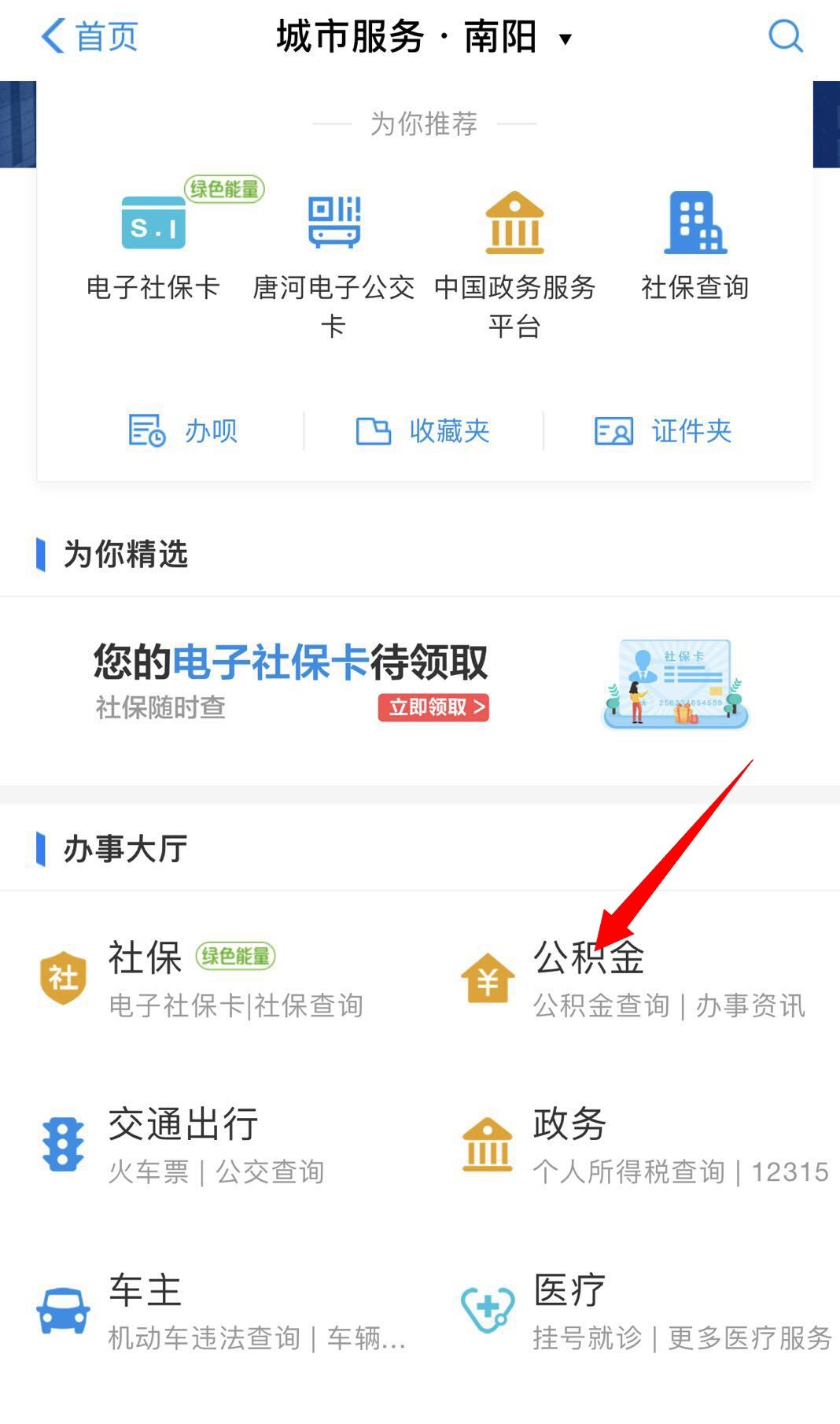Expand the city selector dropdown 南阳
The width and height of the screenshot is (840, 1424).
click(566, 39)
